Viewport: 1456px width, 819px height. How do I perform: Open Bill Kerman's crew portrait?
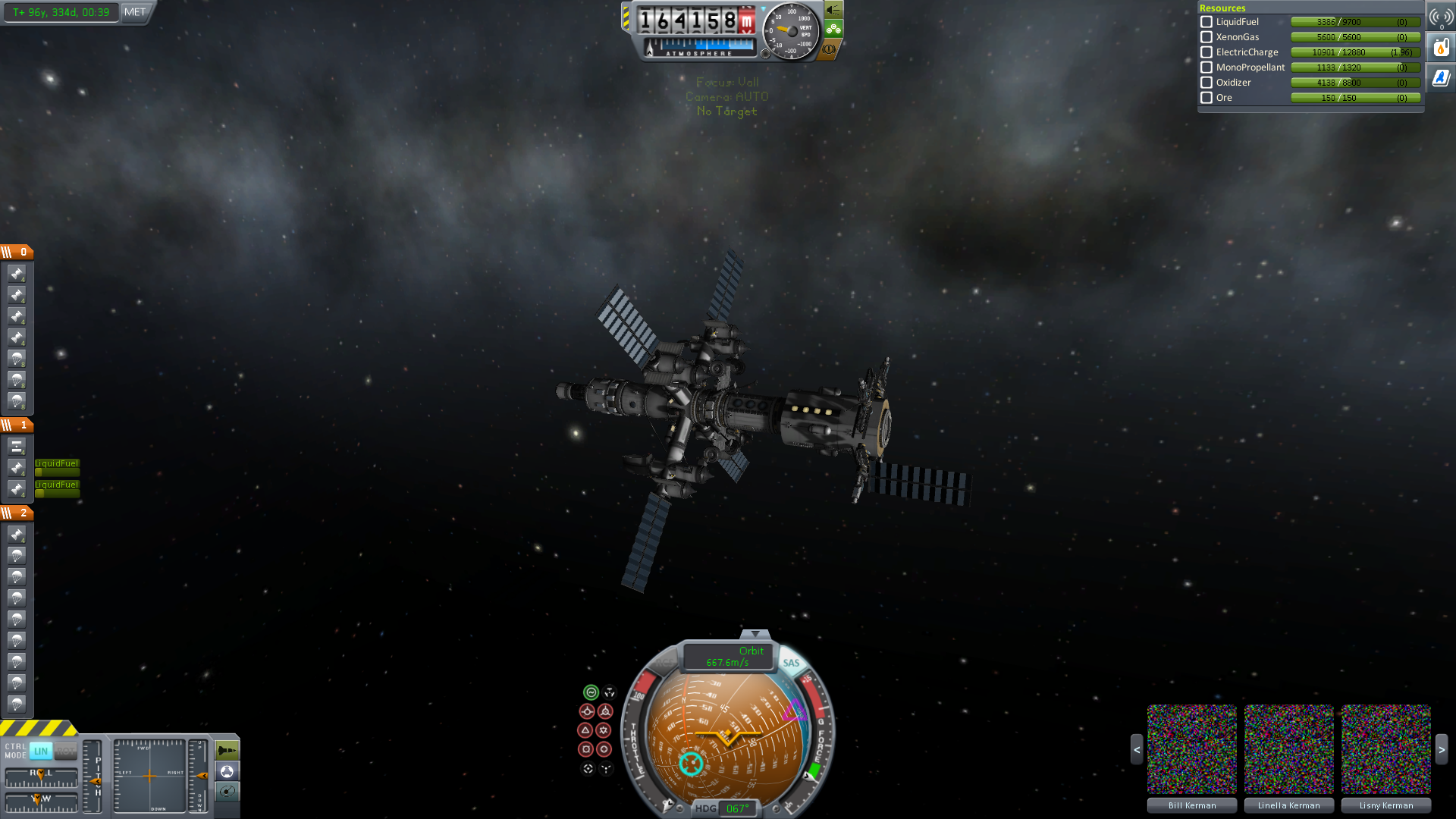(1191, 749)
